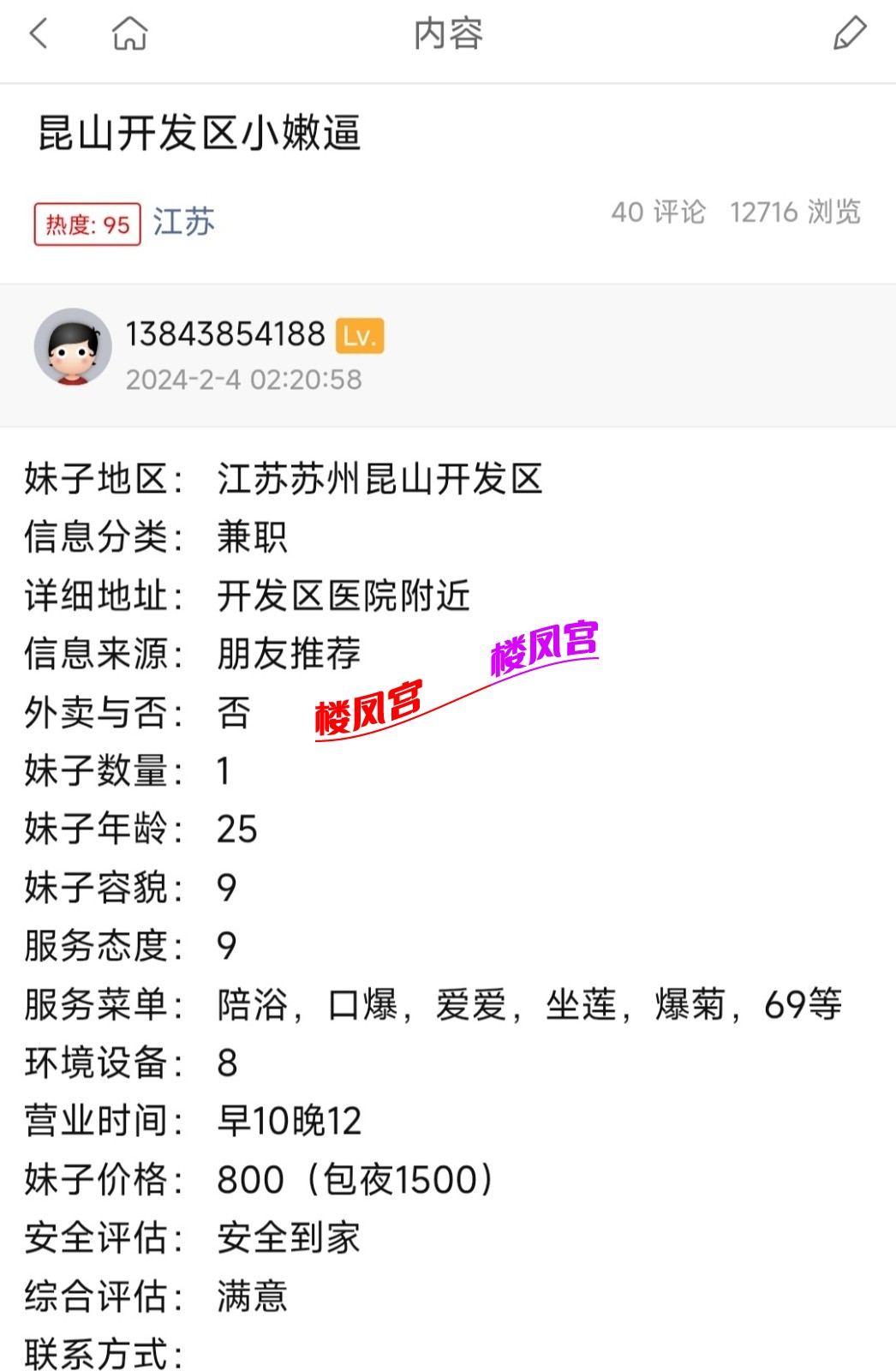Tap the pencil edit icon
Viewport: 896px width, 1371px height.
click(x=850, y=34)
